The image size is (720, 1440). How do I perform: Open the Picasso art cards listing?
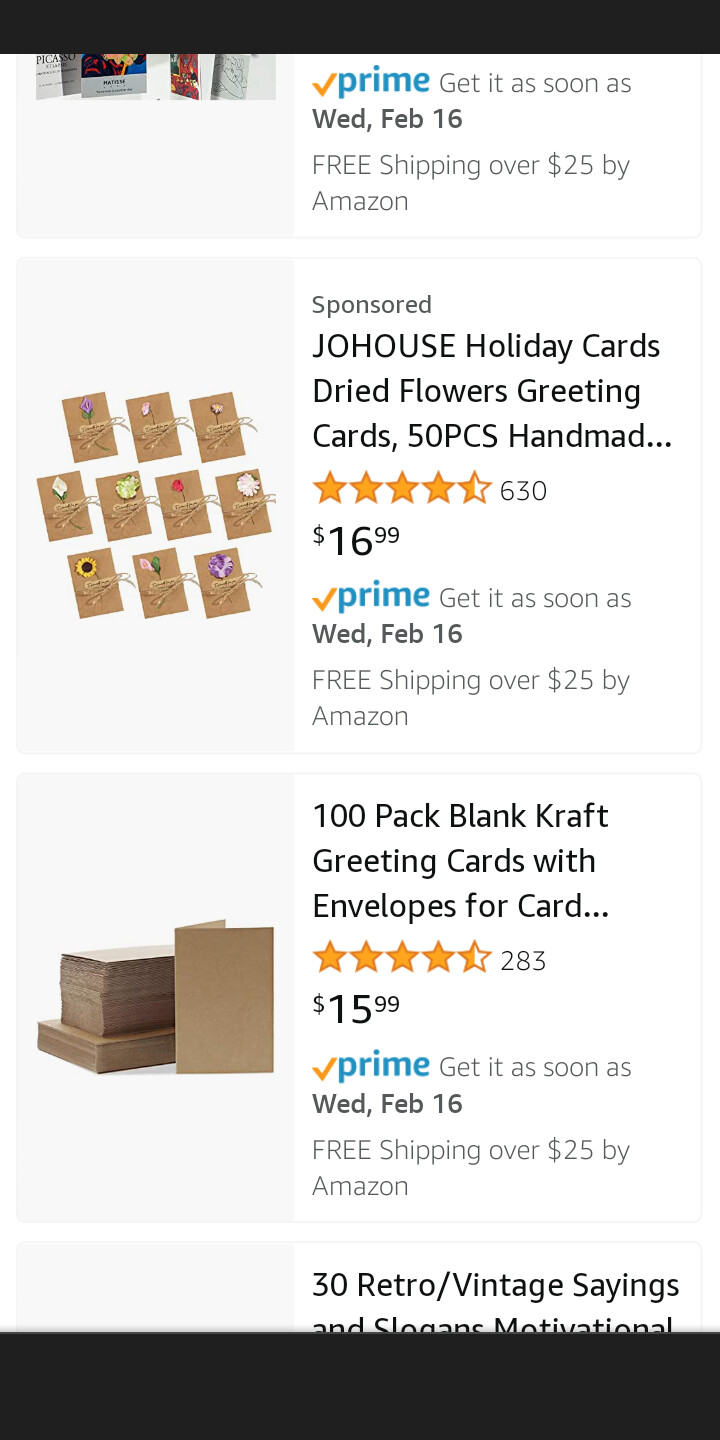tap(156, 76)
